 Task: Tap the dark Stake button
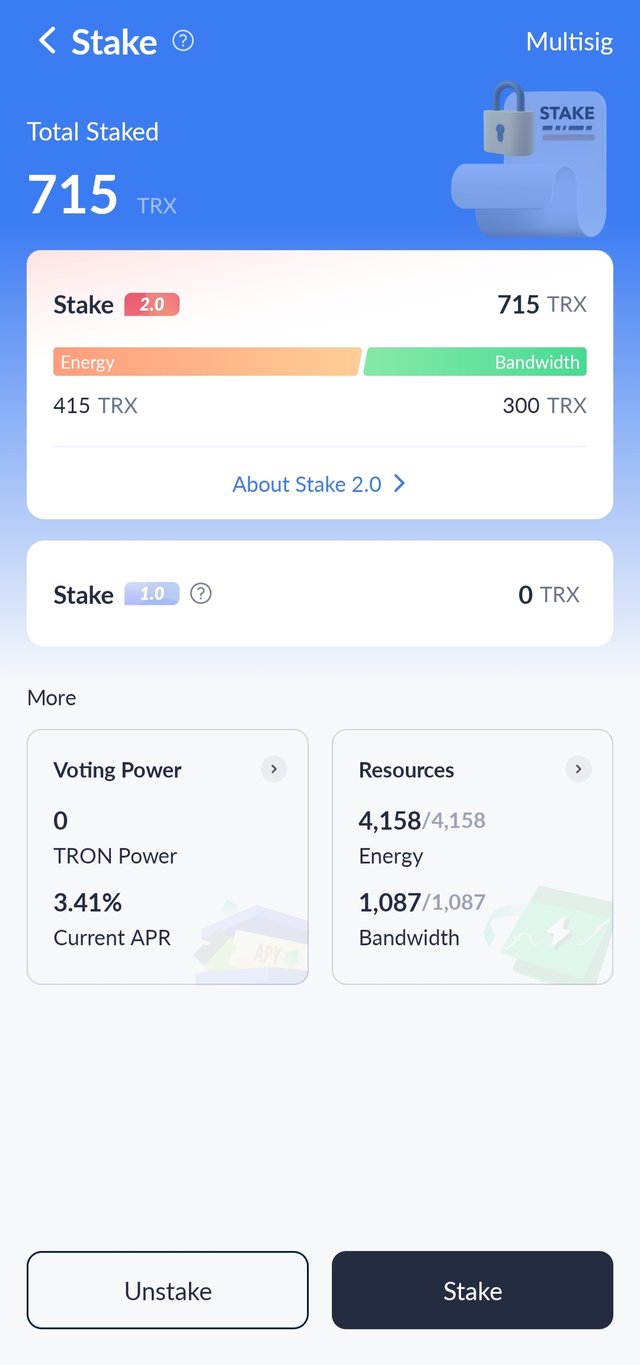[472, 1290]
